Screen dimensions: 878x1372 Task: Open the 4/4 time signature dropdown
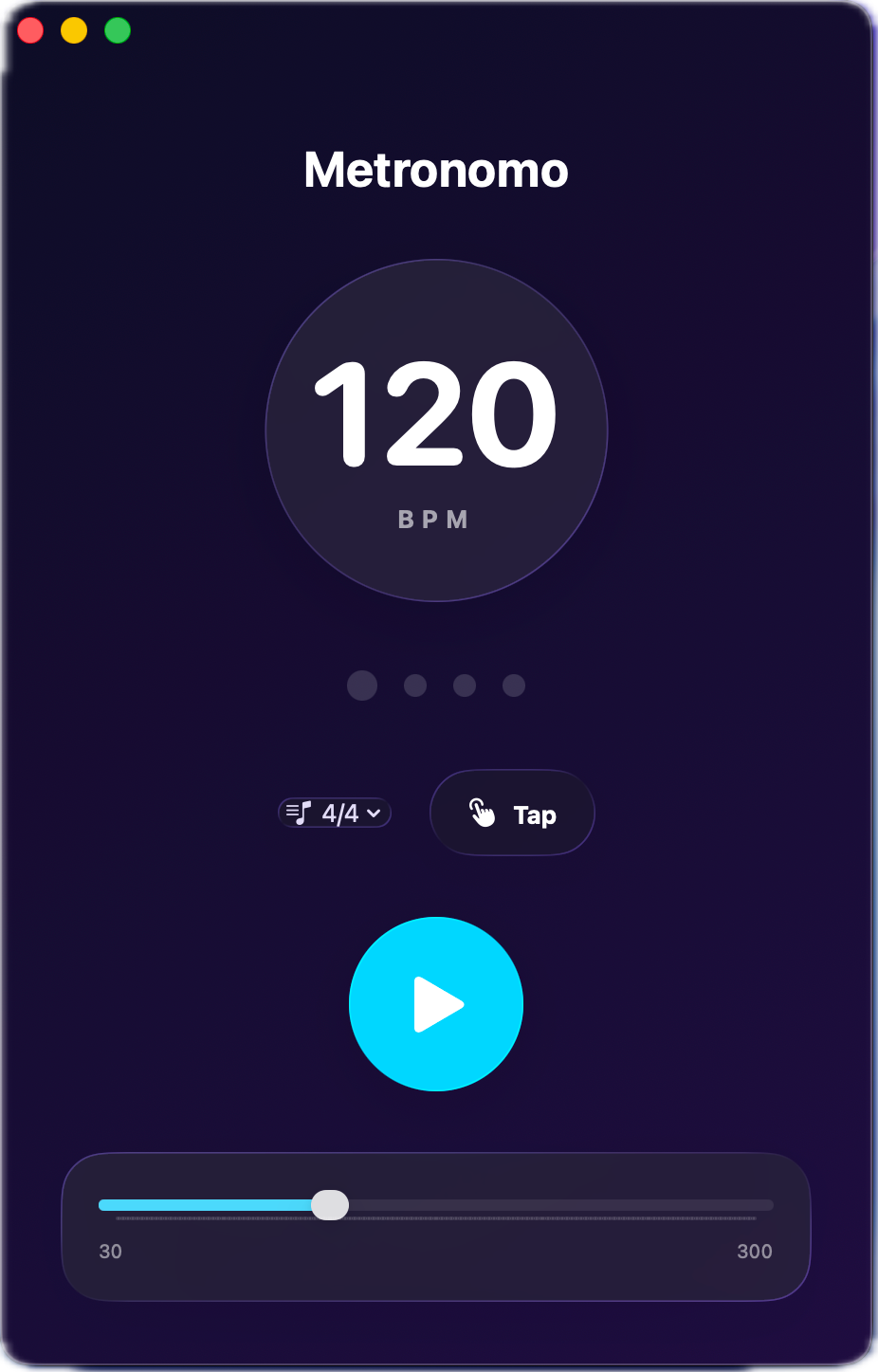(x=335, y=813)
